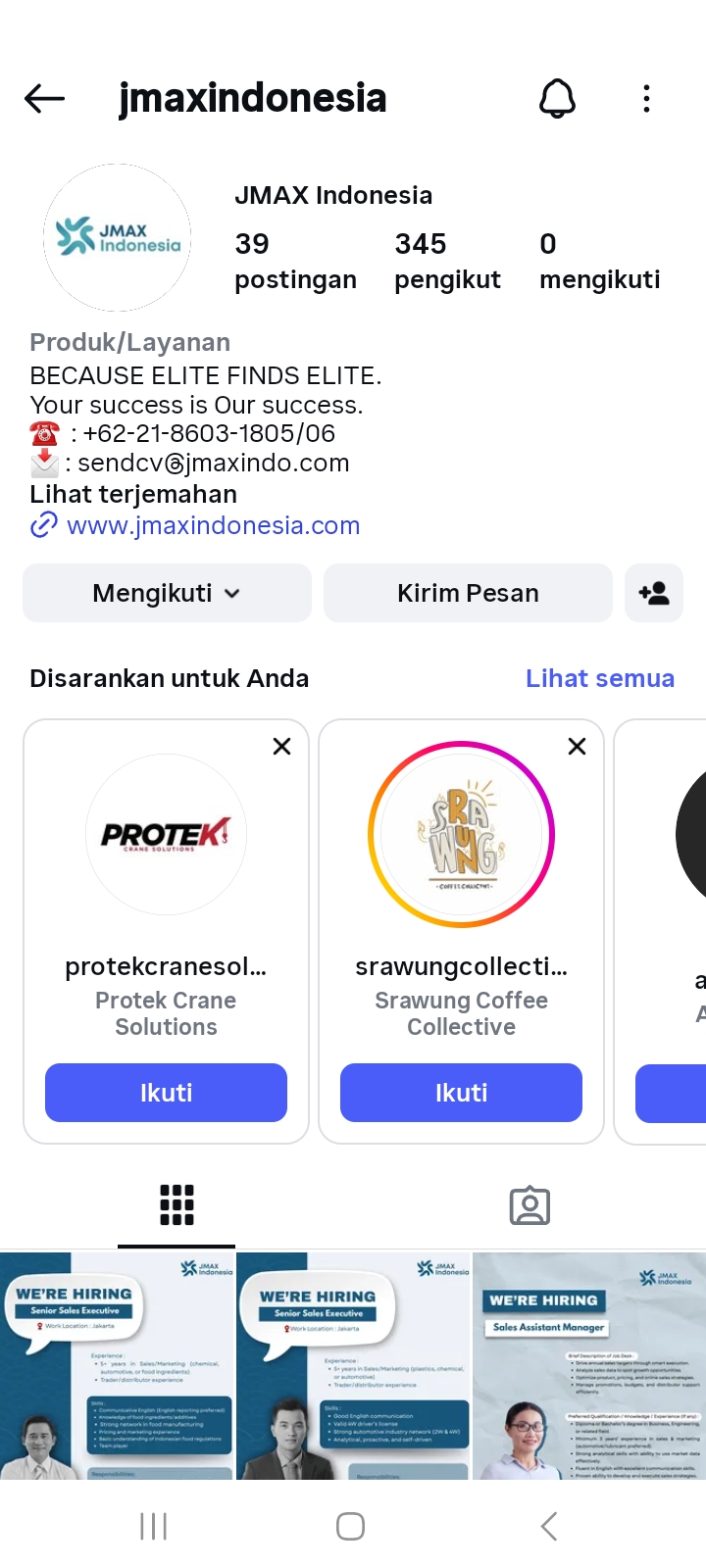
Task: Tap Kirim Pesan to message the account
Action: (x=468, y=593)
